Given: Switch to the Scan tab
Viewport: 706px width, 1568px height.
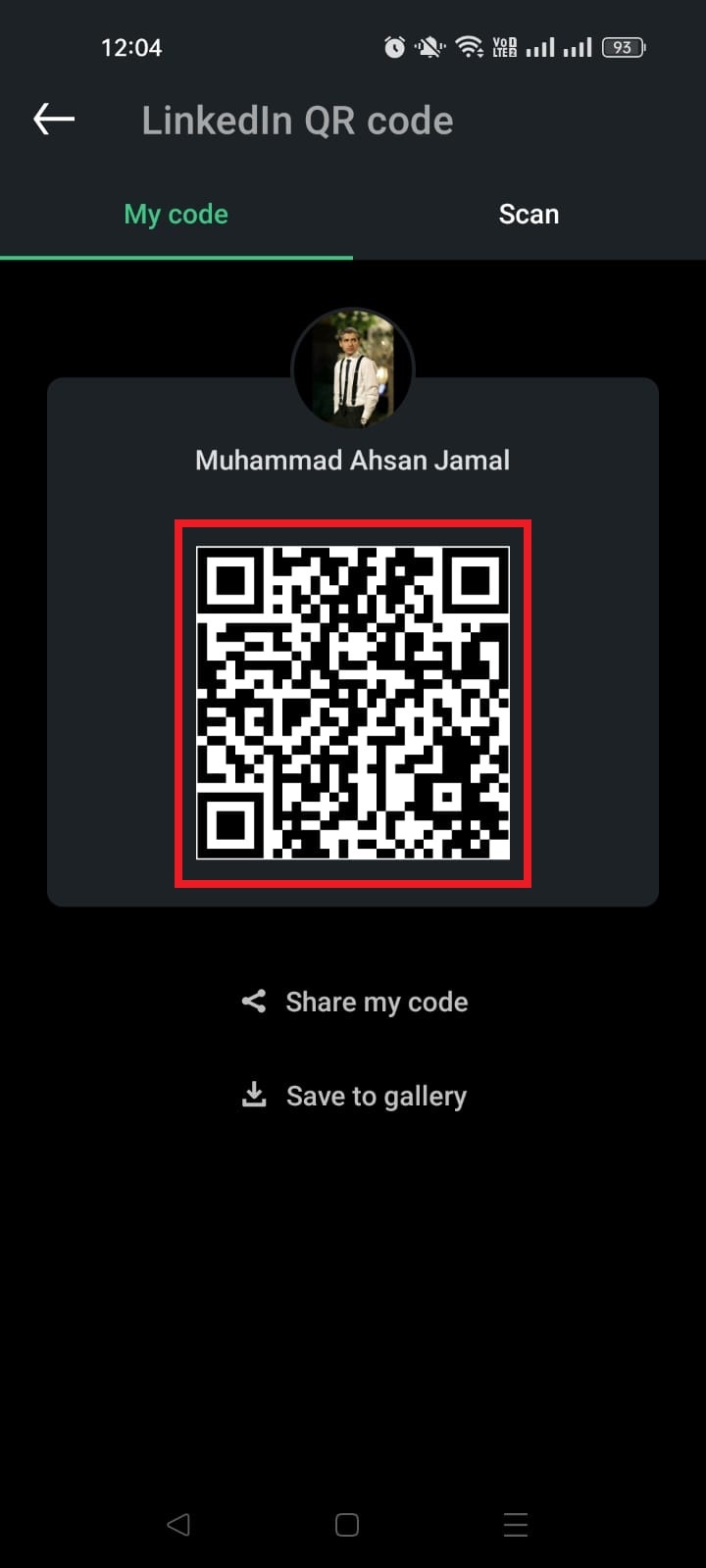Looking at the screenshot, I should [529, 214].
